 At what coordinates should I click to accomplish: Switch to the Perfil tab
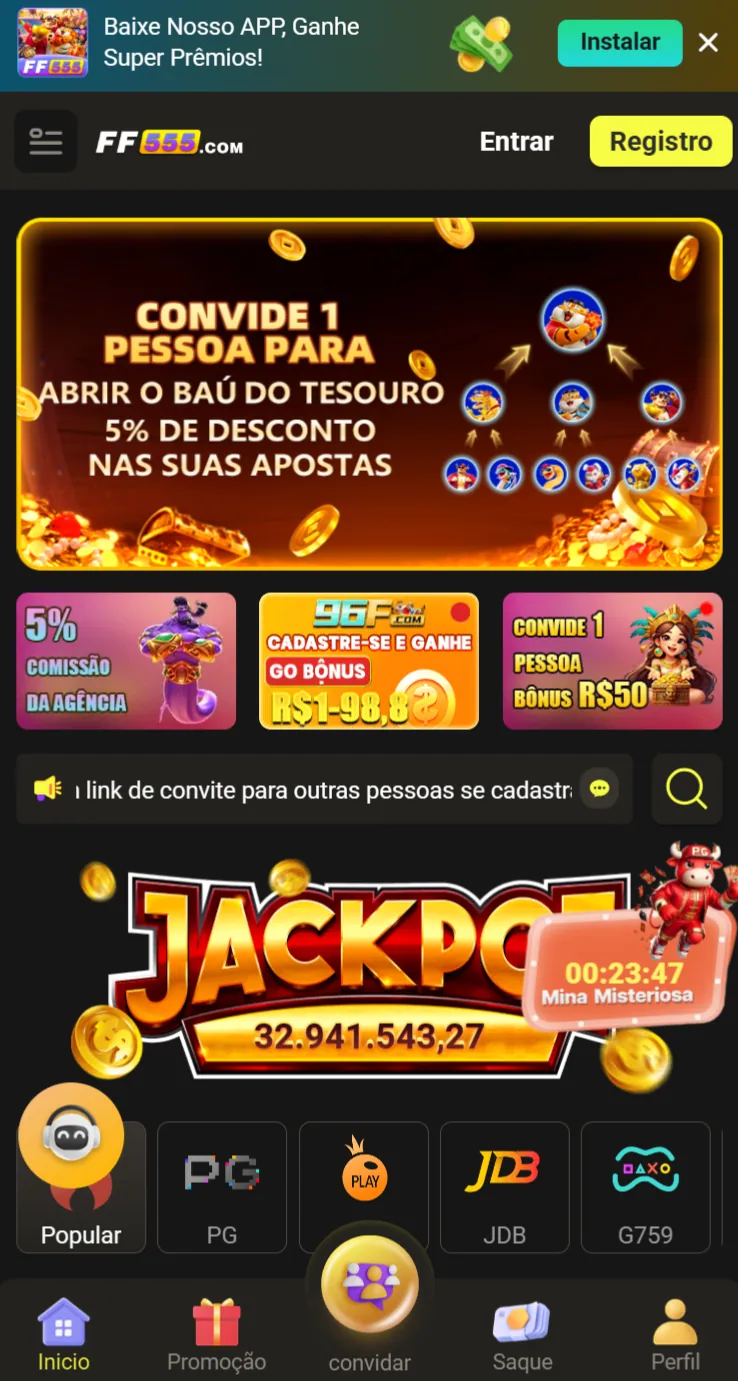point(675,1335)
